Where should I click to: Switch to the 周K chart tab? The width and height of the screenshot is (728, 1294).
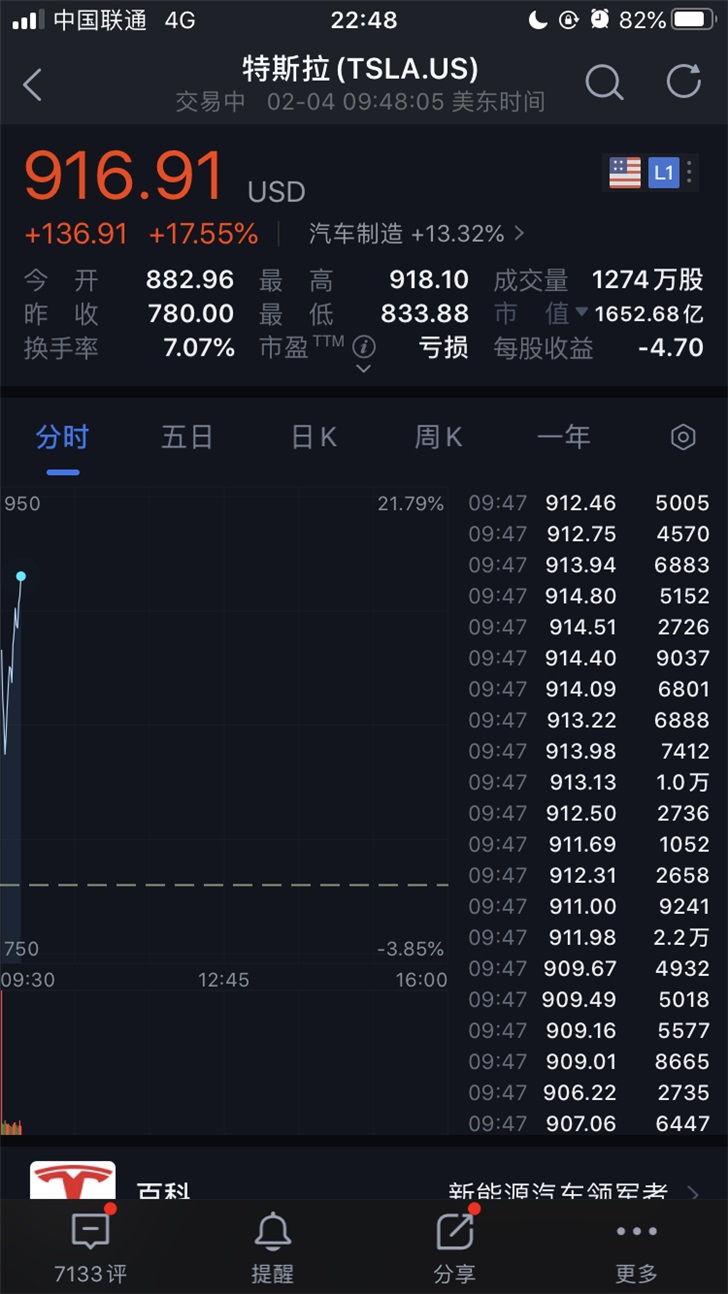coord(438,437)
